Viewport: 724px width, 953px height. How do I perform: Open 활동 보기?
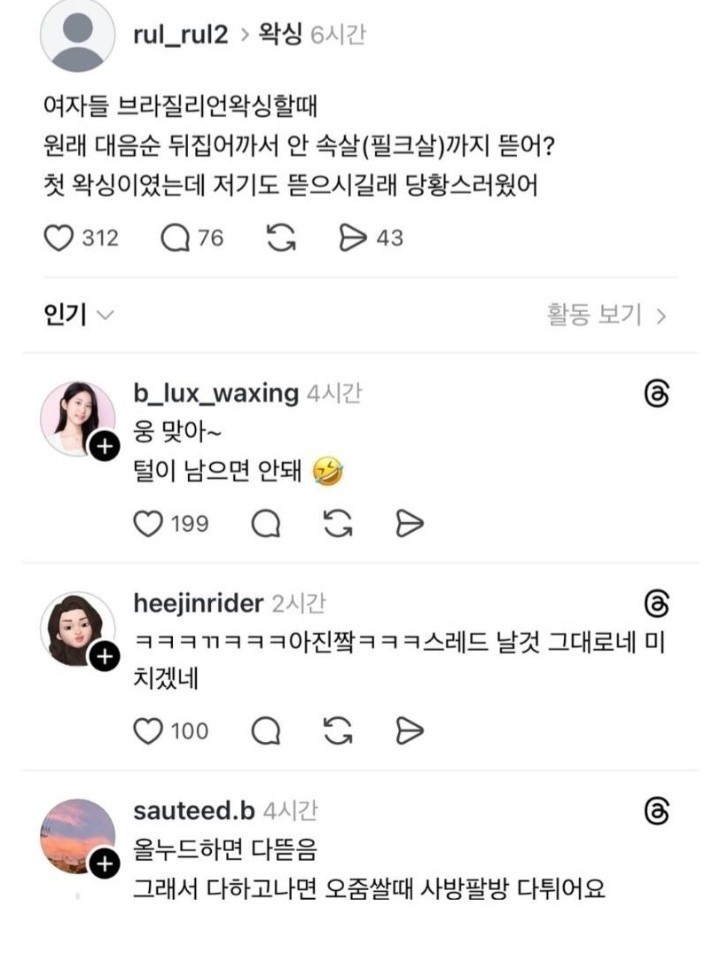click(x=605, y=316)
